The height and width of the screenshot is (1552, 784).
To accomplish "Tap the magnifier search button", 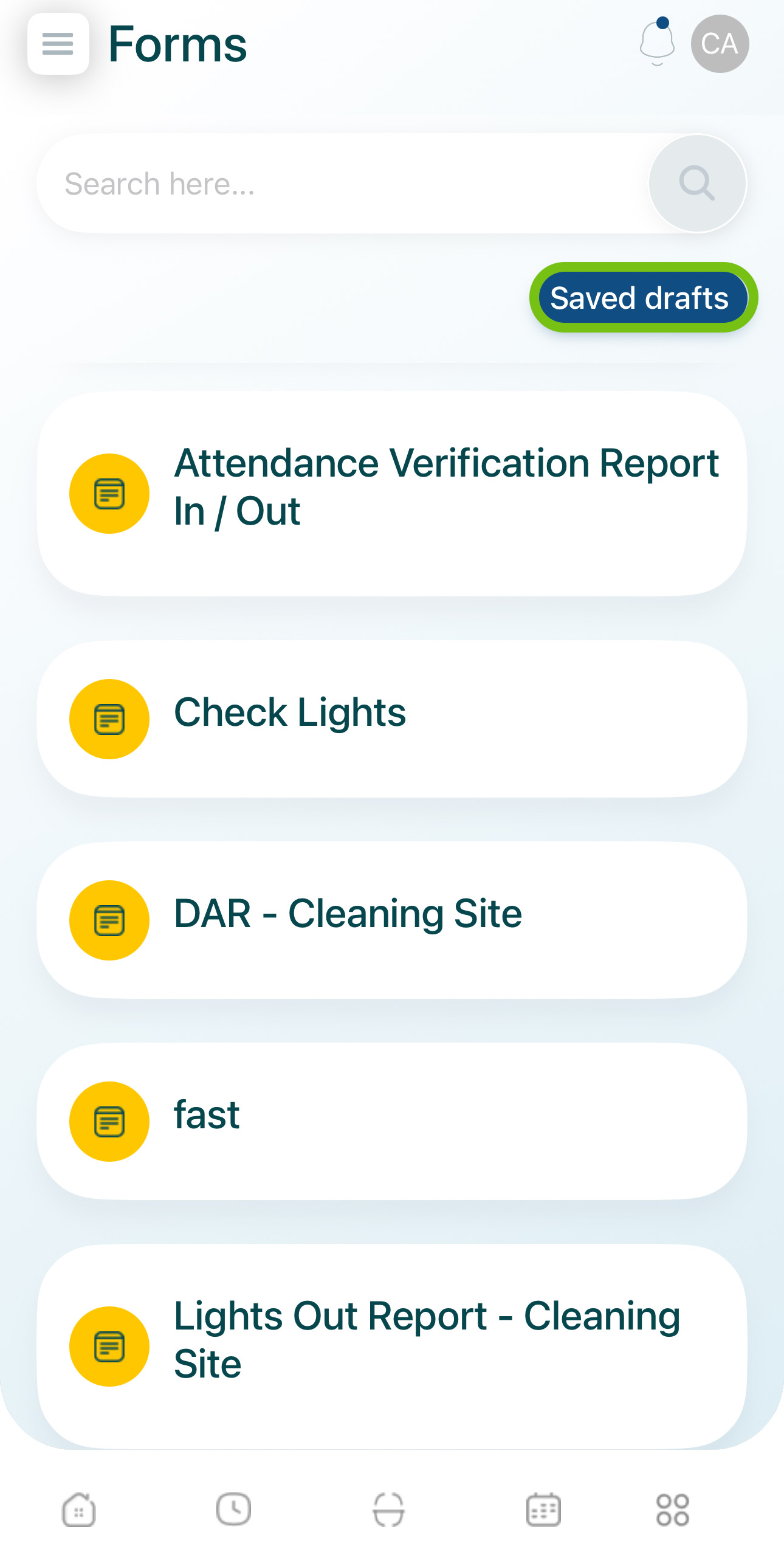I will (x=697, y=183).
